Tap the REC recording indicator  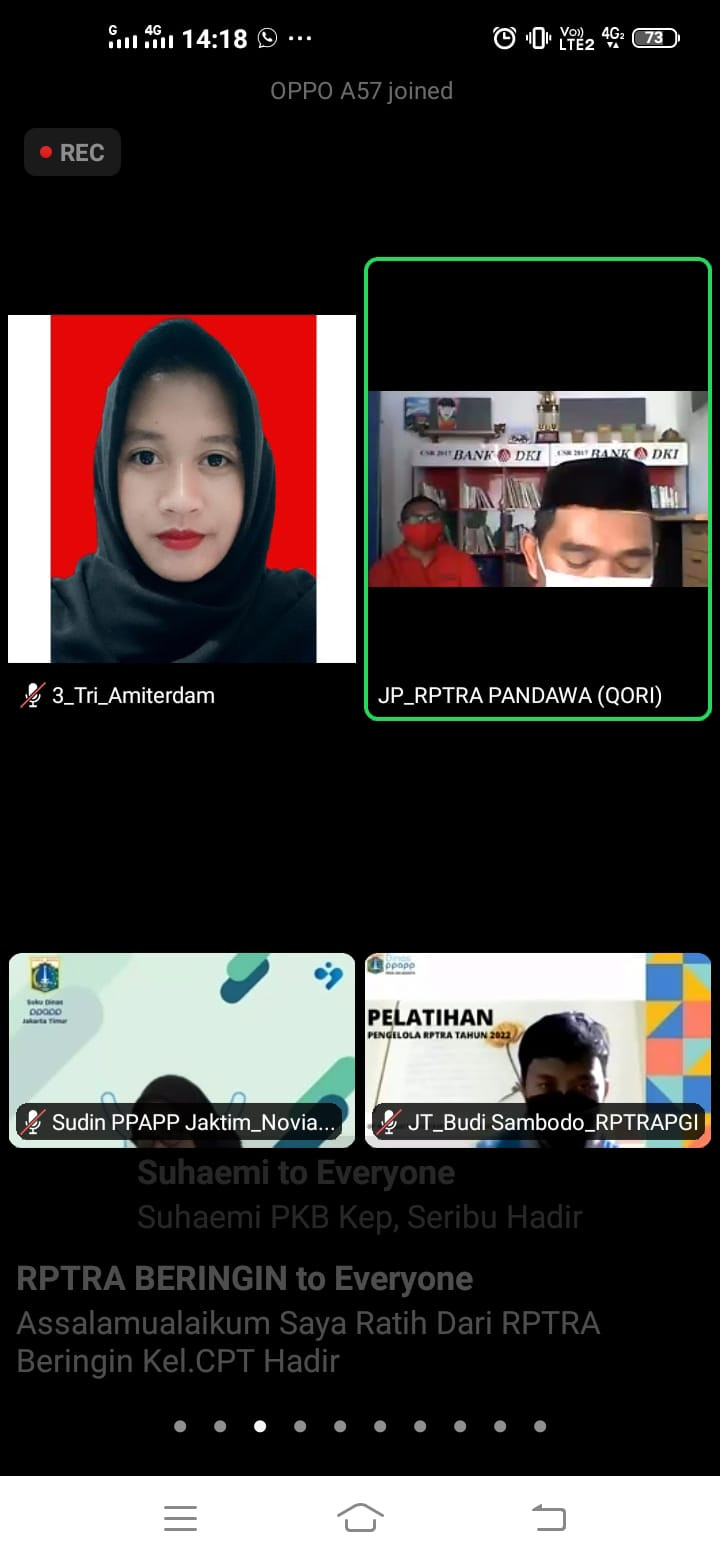point(72,153)
